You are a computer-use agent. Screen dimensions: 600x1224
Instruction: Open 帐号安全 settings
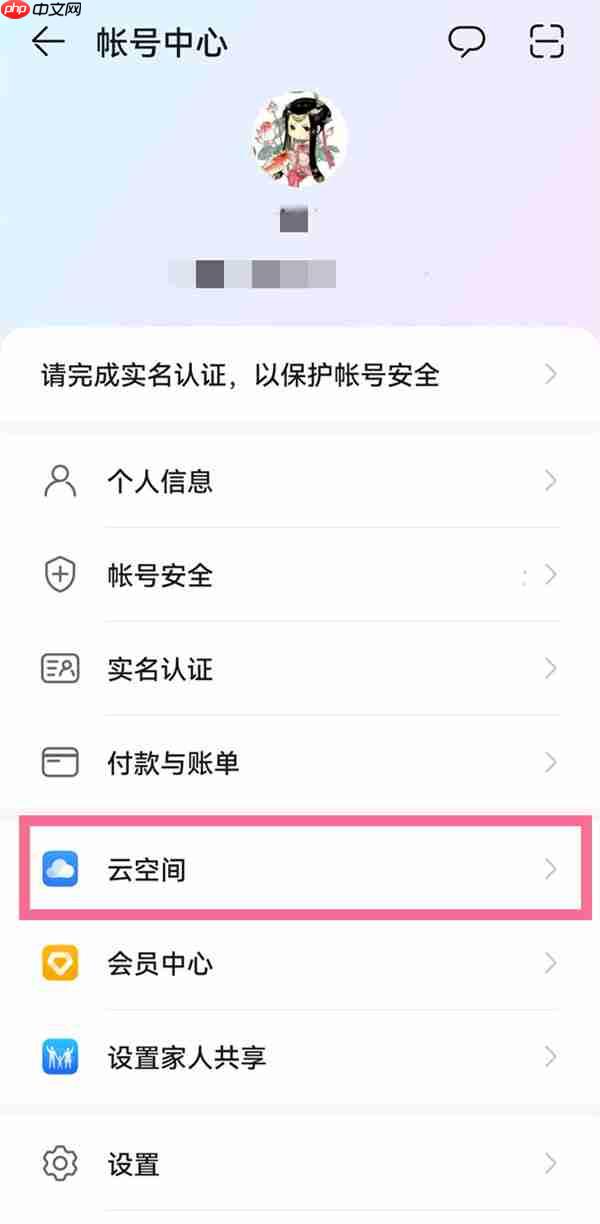pyautogui.click(x=300, y=575)
